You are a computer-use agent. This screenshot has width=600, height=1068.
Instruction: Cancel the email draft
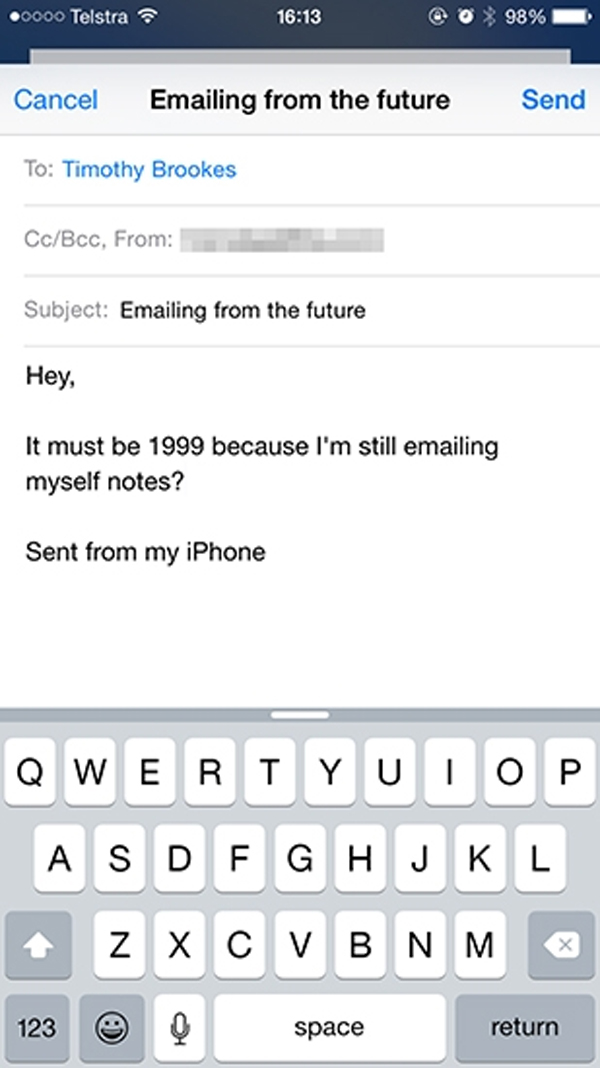(56, 100)
